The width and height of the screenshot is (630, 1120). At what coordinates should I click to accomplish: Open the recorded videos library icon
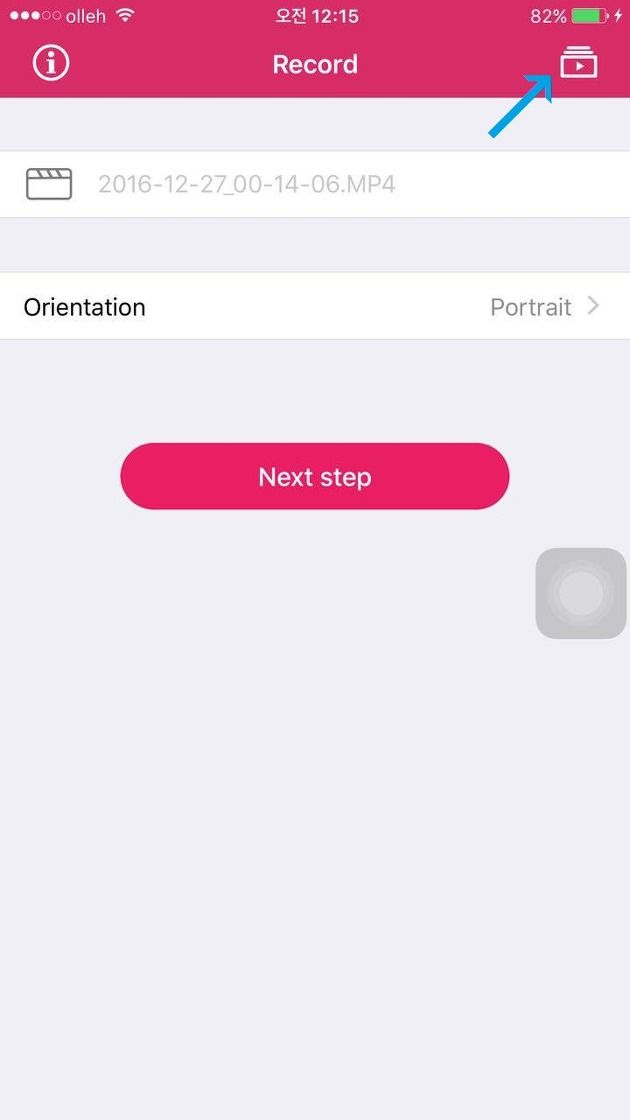[578, 63]
